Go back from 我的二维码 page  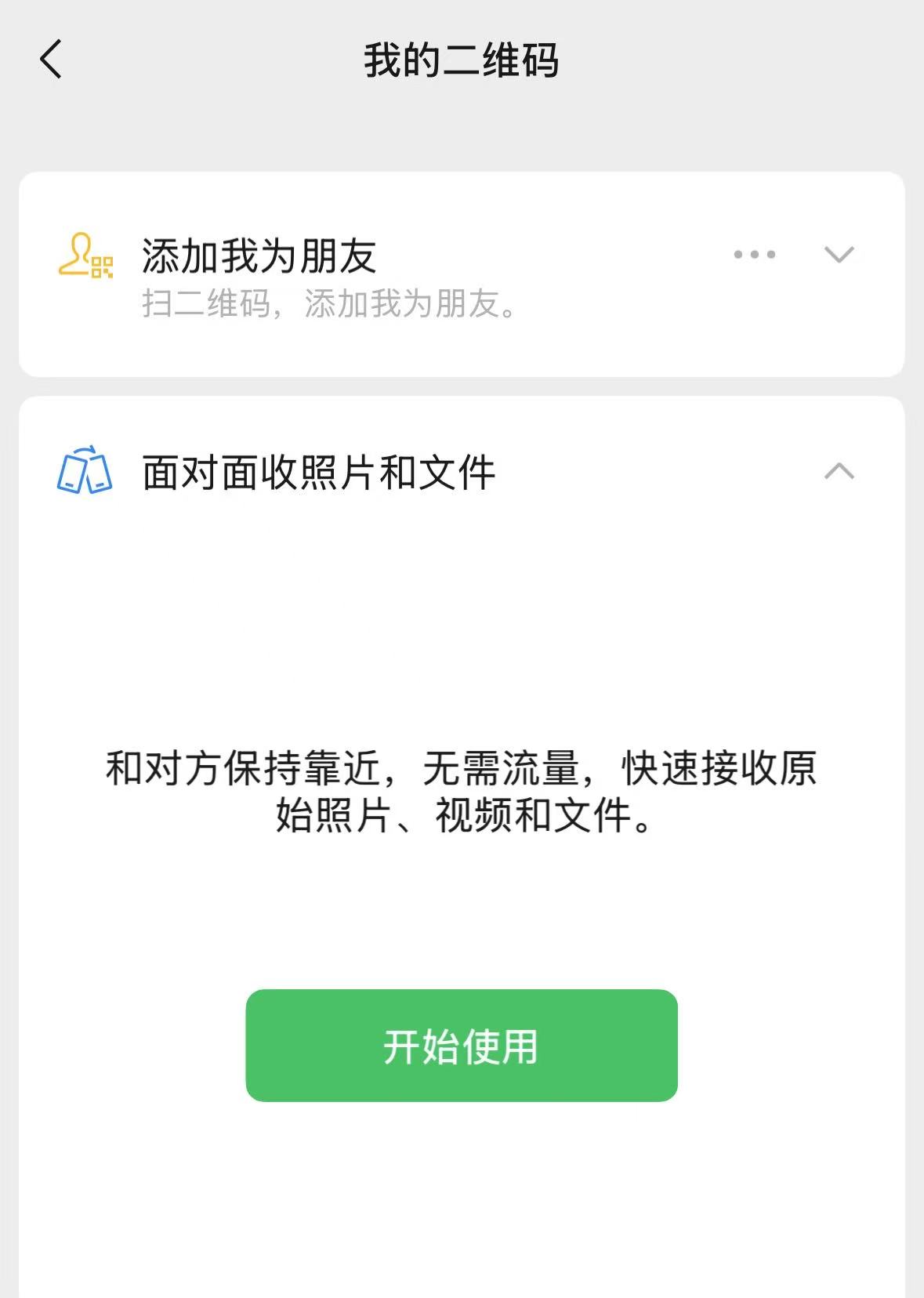click(x=51, y=60)
